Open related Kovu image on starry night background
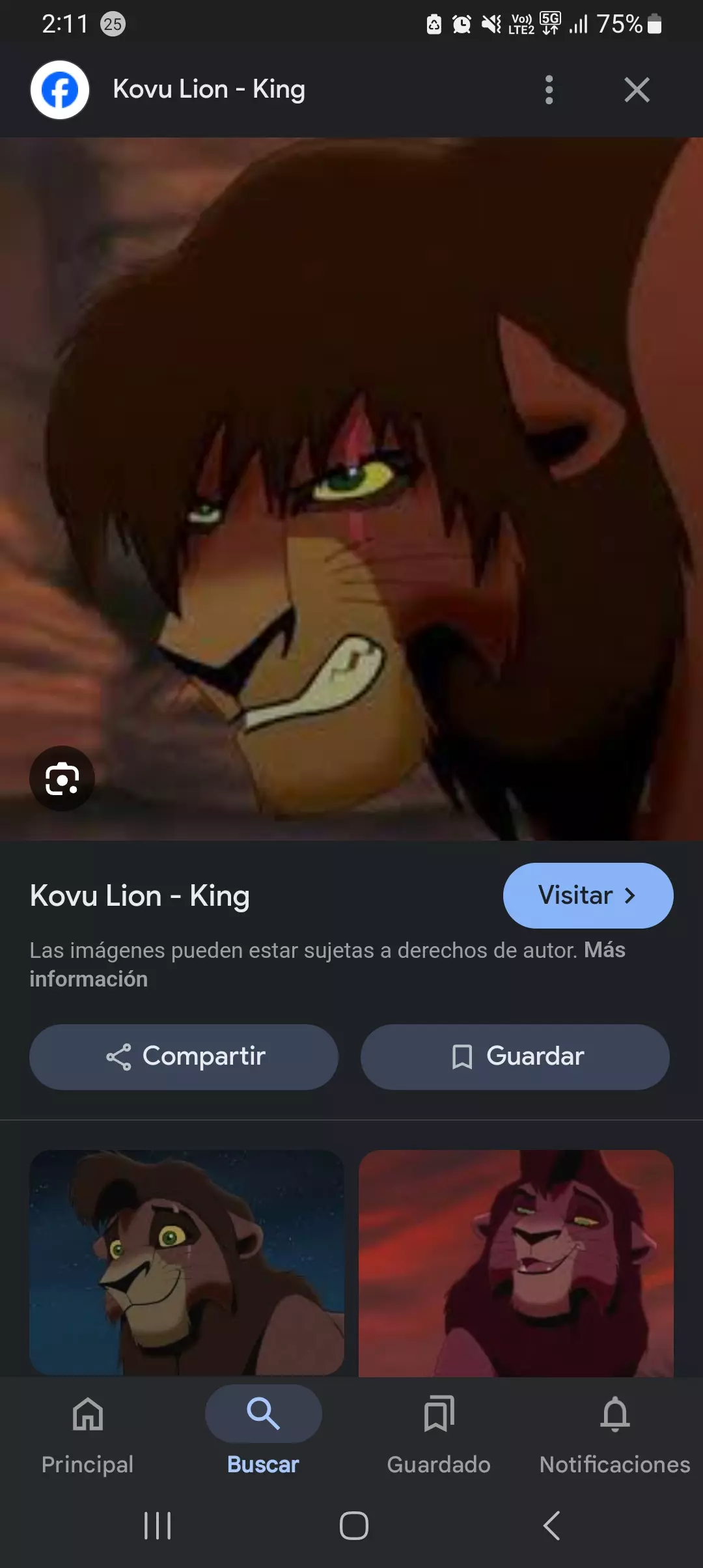703x1568 pixels. pos(186,1262)
